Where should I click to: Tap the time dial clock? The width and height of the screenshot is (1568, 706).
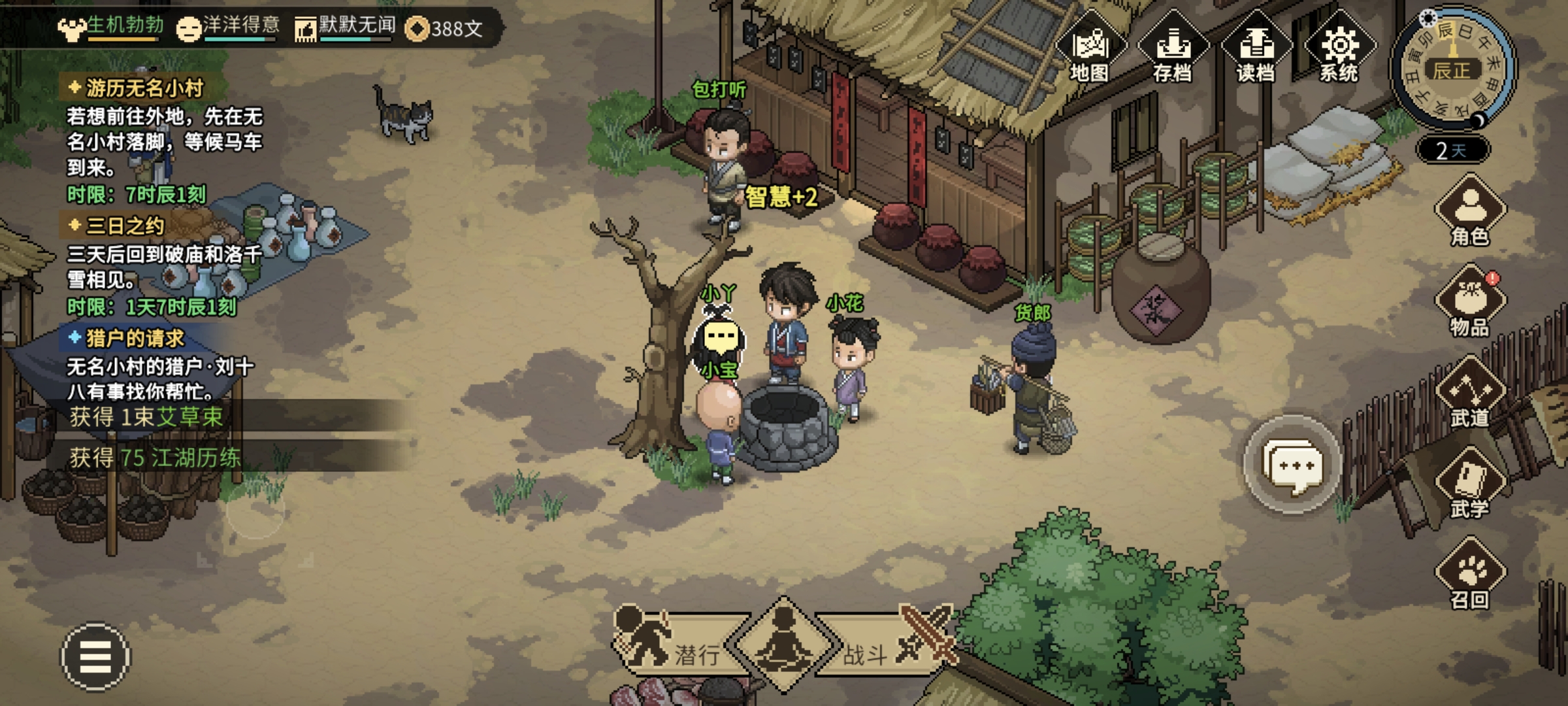[1453, 69]
